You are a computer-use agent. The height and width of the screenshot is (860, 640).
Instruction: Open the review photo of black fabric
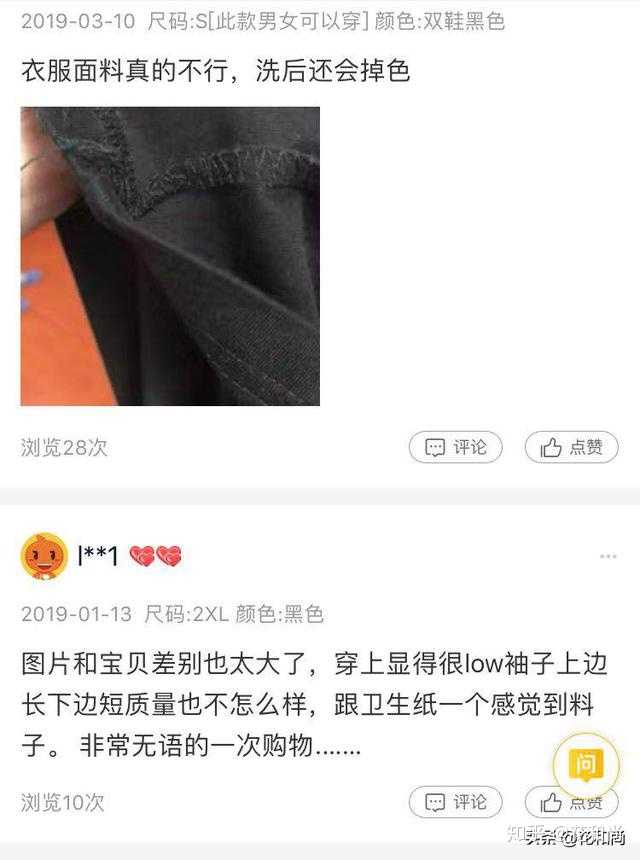pos(170,256)
